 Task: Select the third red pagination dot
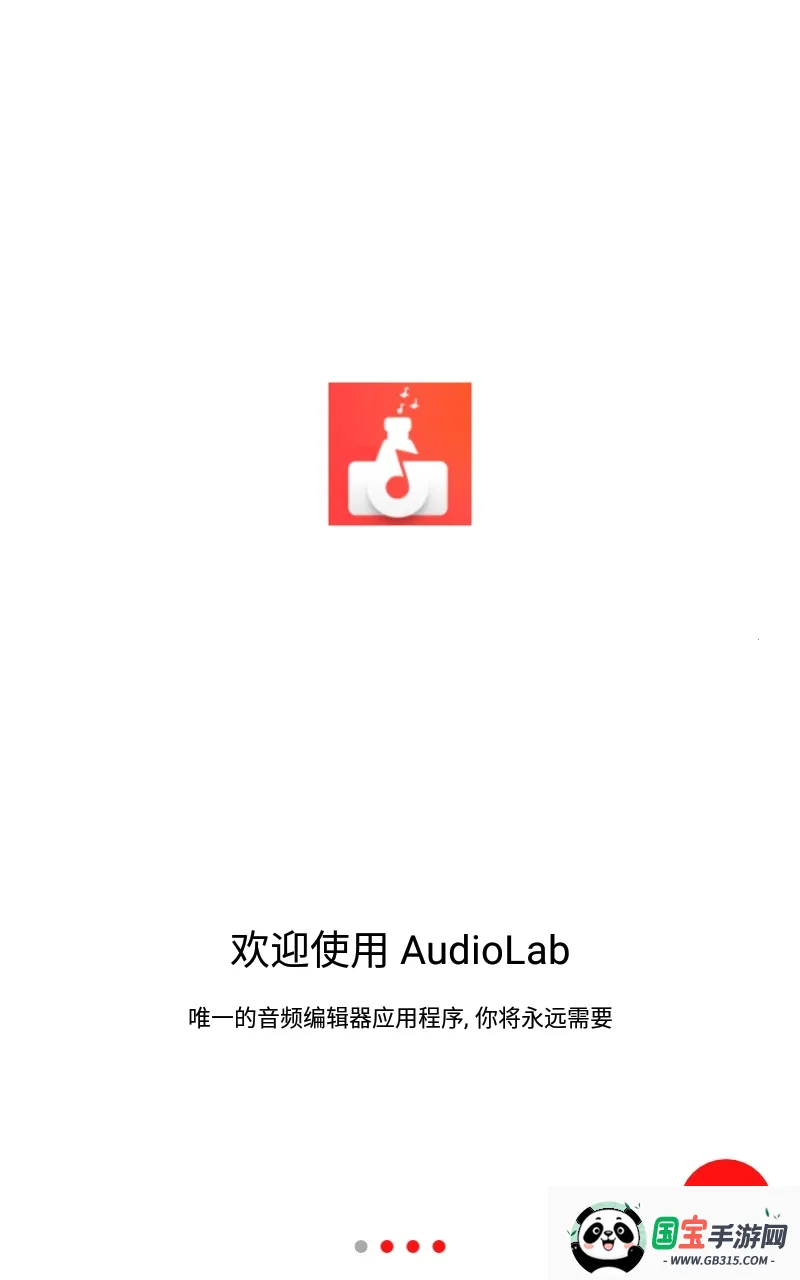[x=411, y=1245]
